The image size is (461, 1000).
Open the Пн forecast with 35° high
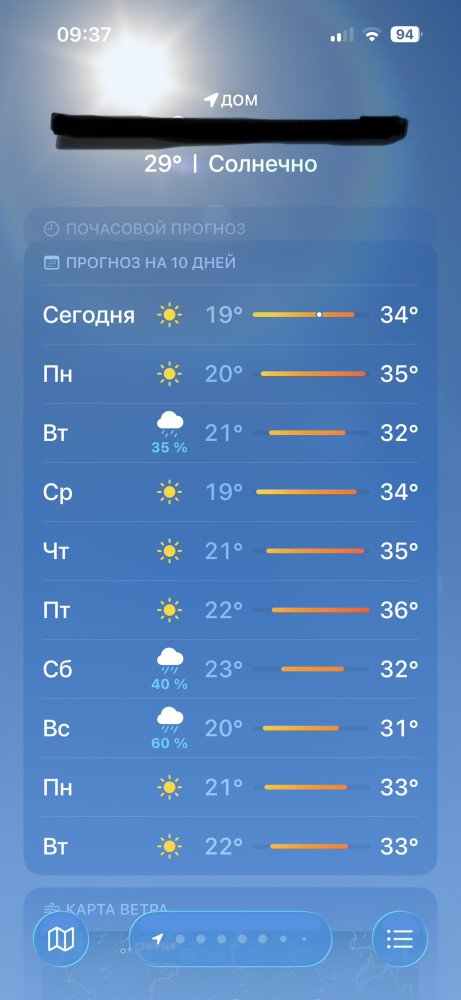click(230, 374)
